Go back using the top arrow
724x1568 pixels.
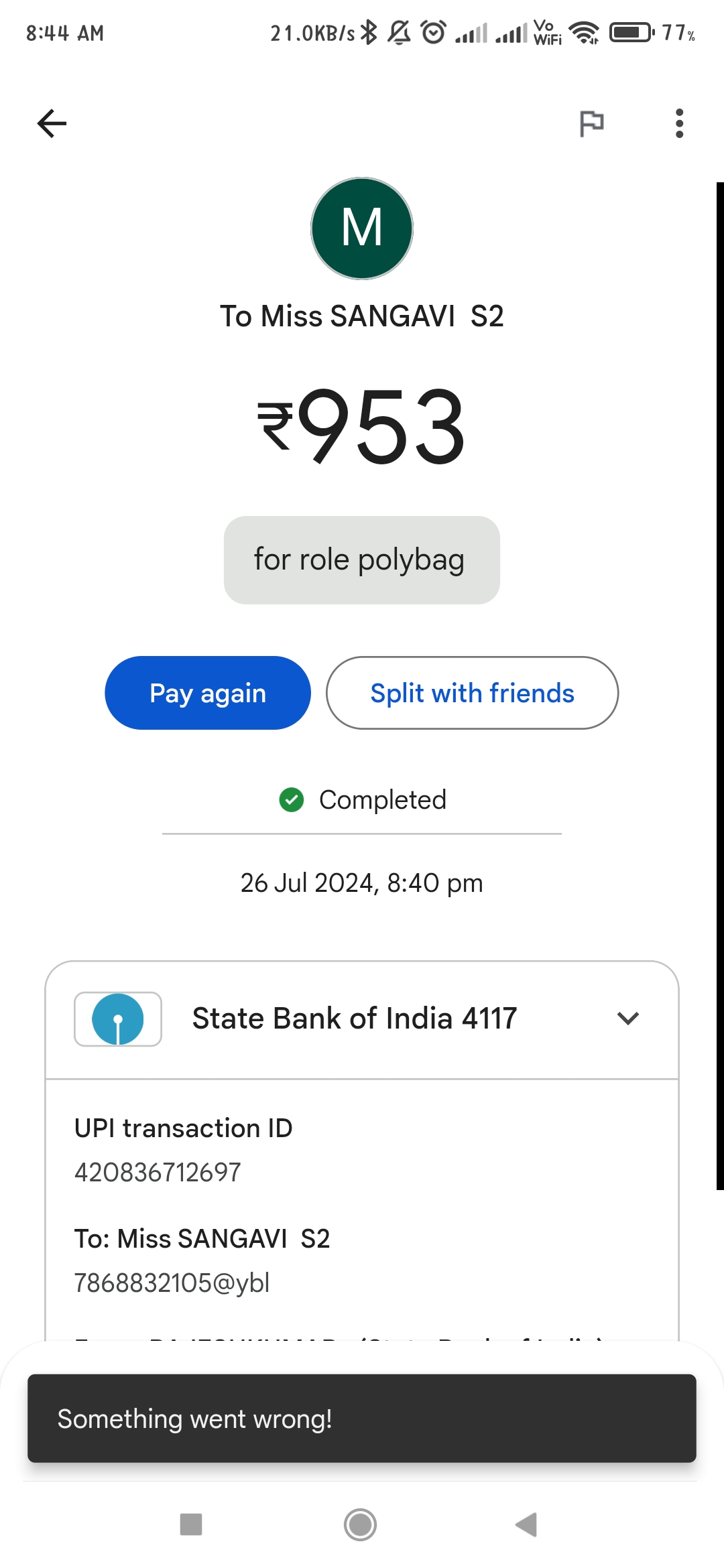point(52,123)
